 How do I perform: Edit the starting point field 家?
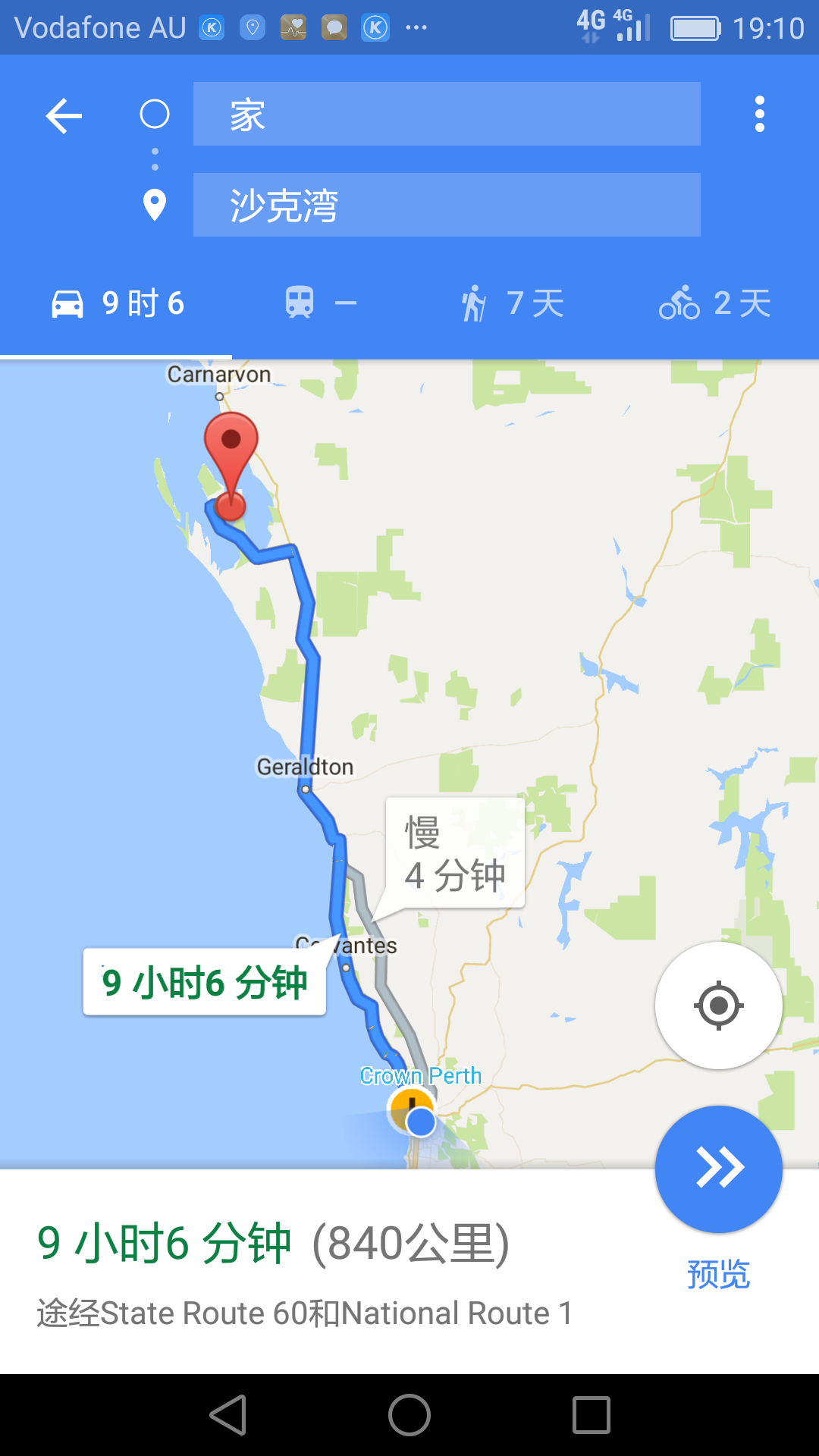pyautogui.click(x=446, y=115)
